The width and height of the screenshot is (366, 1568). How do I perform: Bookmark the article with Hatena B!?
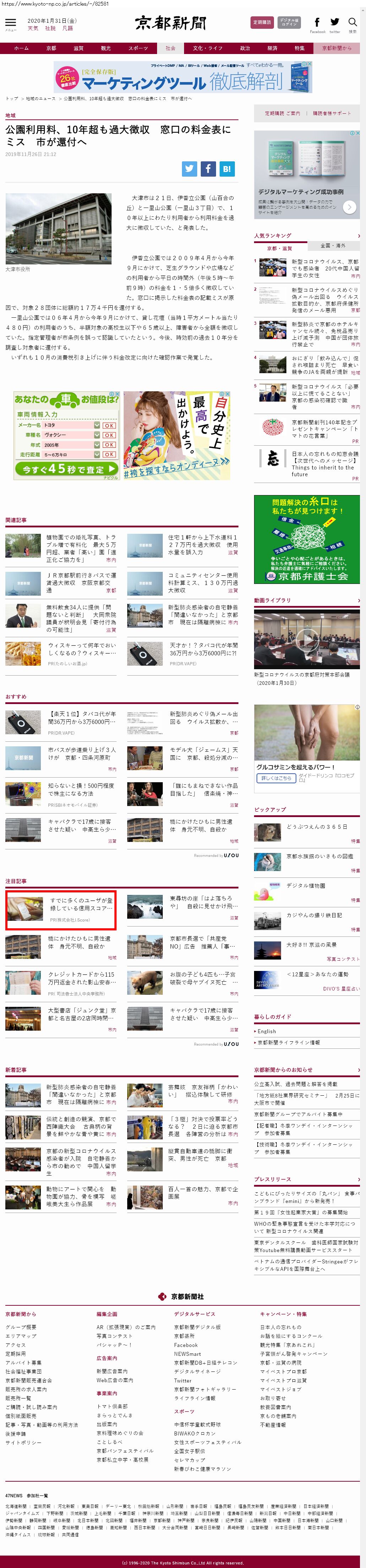point(227,169)
